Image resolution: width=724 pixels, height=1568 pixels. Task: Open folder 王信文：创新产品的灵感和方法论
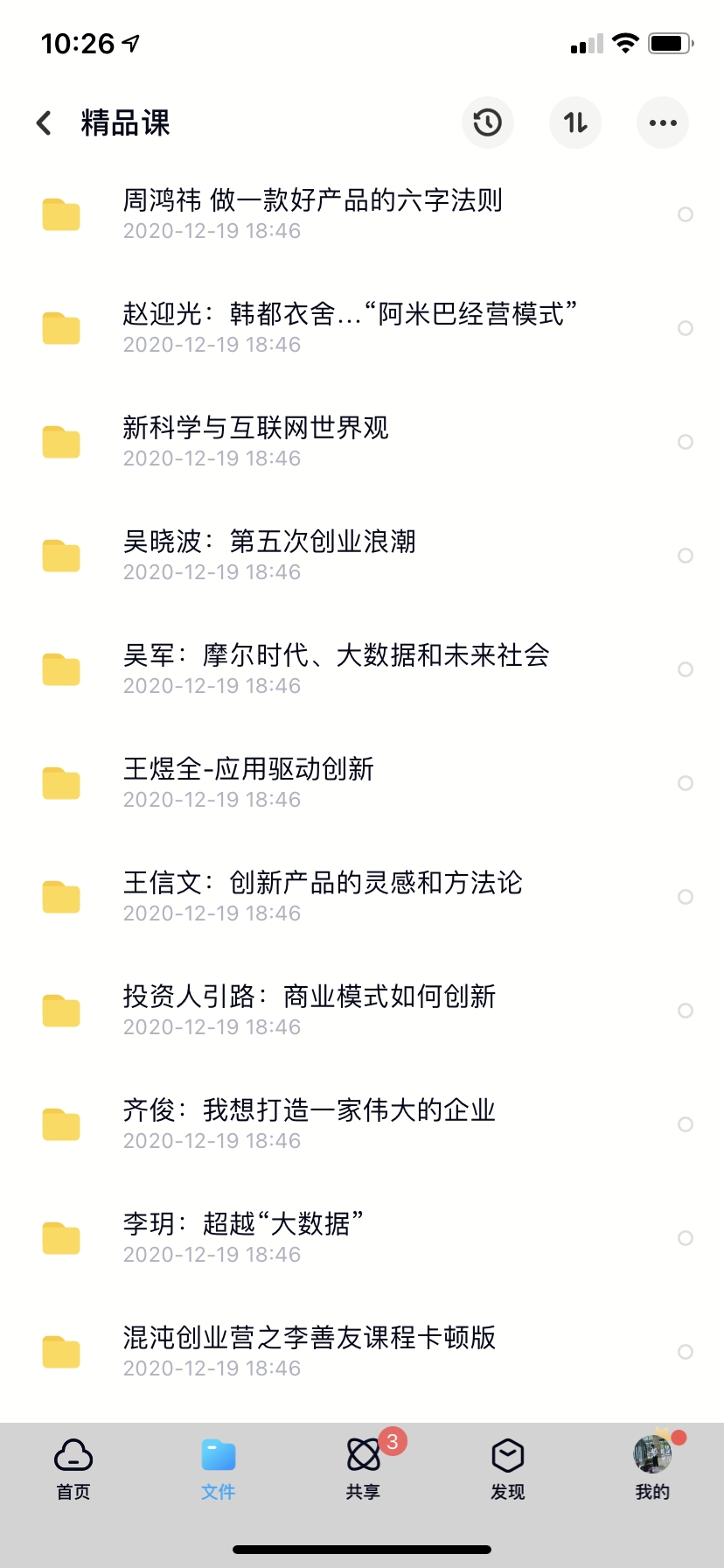322,896
